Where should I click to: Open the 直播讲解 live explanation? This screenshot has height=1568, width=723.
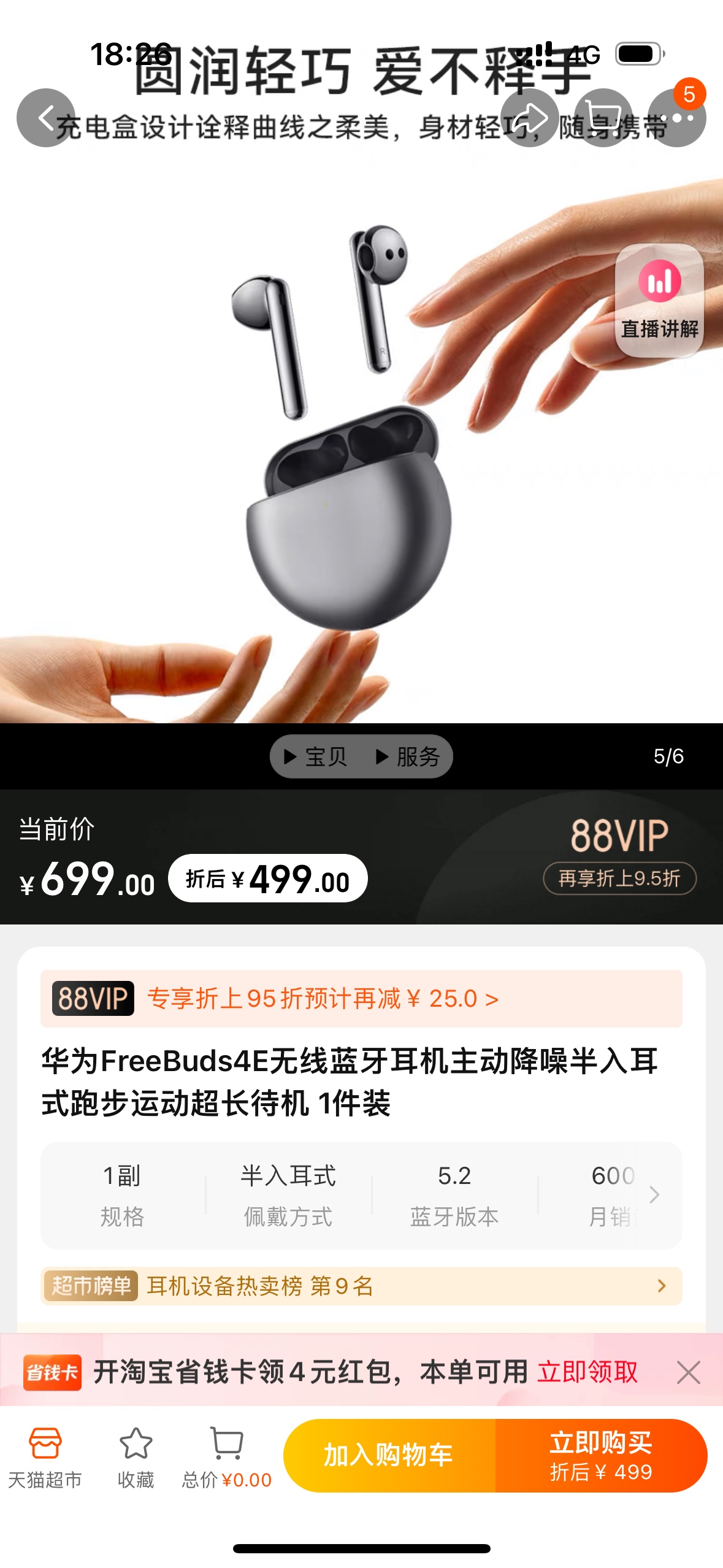pyautogui.click(x=659, y=301)
